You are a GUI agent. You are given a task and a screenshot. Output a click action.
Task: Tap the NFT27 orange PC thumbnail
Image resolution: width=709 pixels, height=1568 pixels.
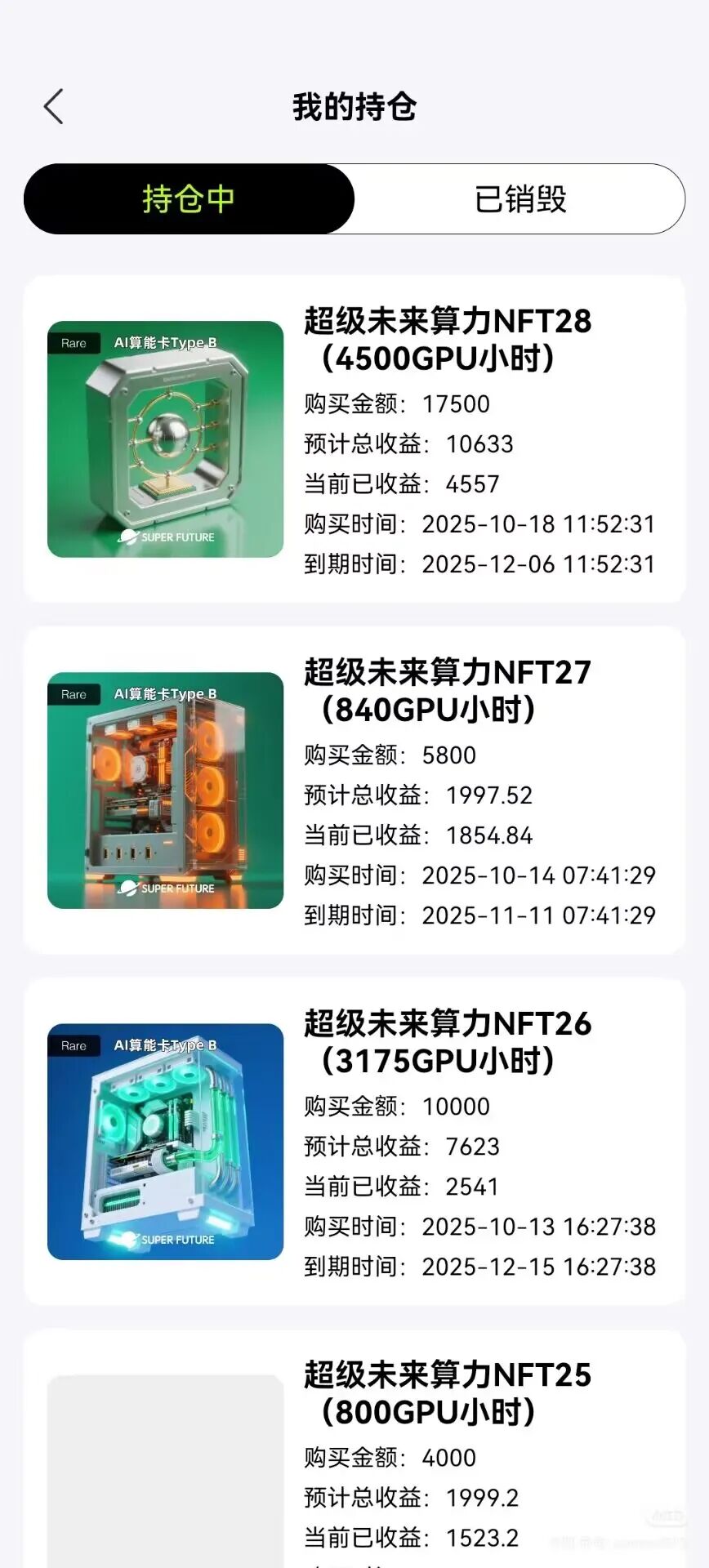coord(163,792)
